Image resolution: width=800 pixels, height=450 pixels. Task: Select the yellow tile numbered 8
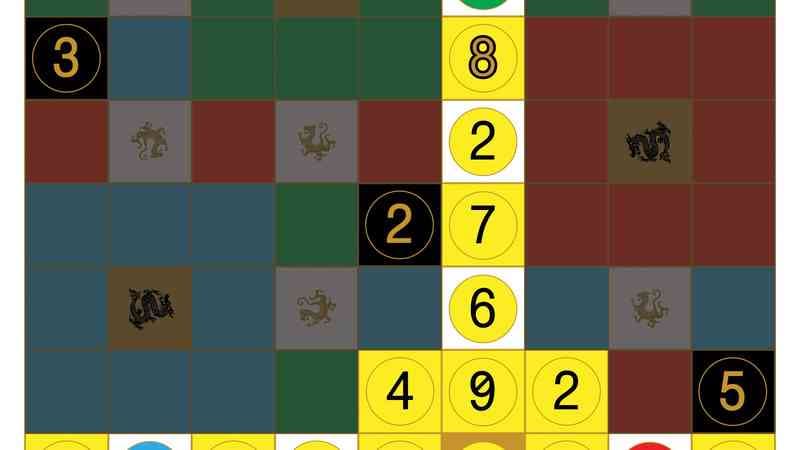tap(482, 58)
